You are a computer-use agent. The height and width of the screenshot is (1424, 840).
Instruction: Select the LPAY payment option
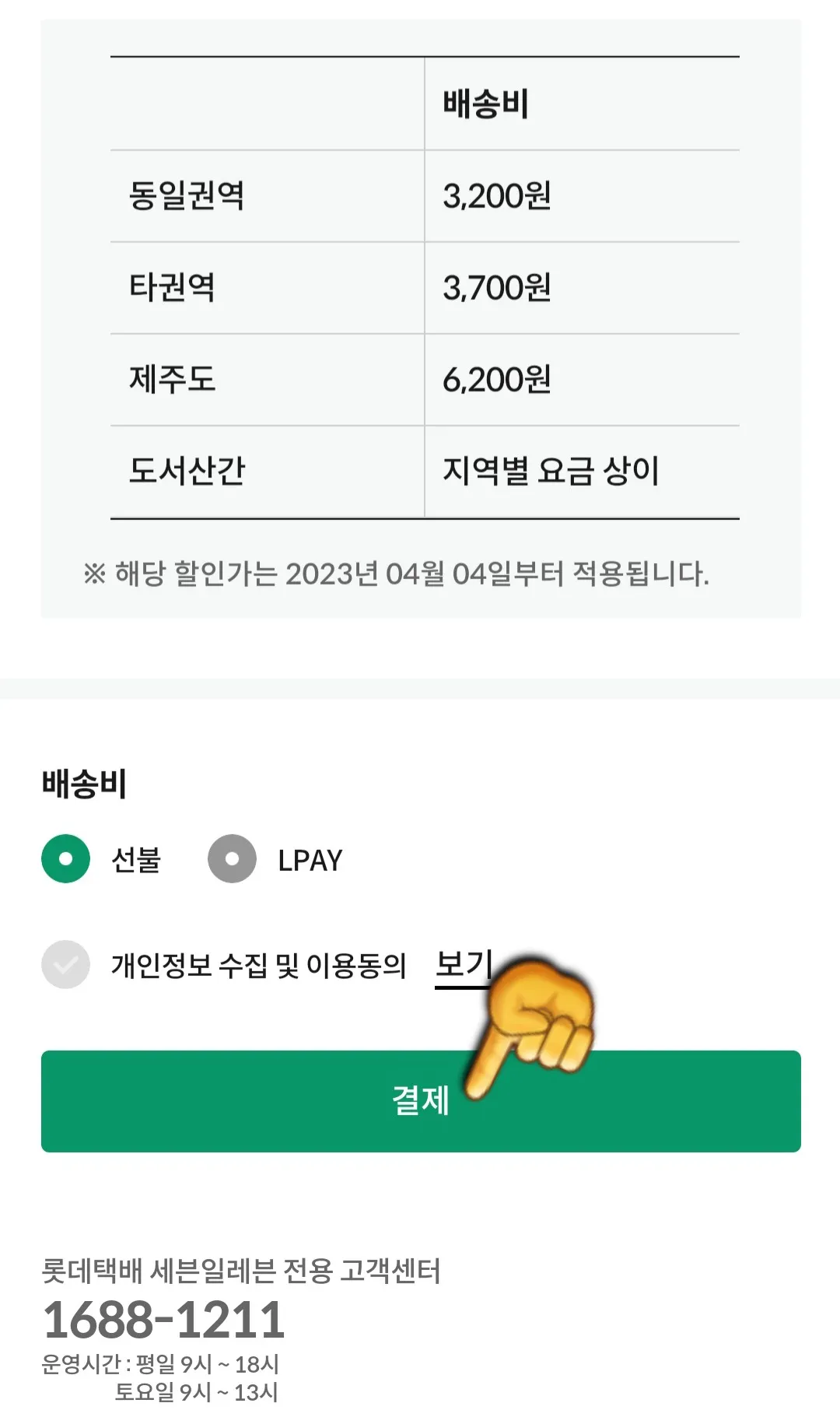pyautogui.click(x=229, y=859)
